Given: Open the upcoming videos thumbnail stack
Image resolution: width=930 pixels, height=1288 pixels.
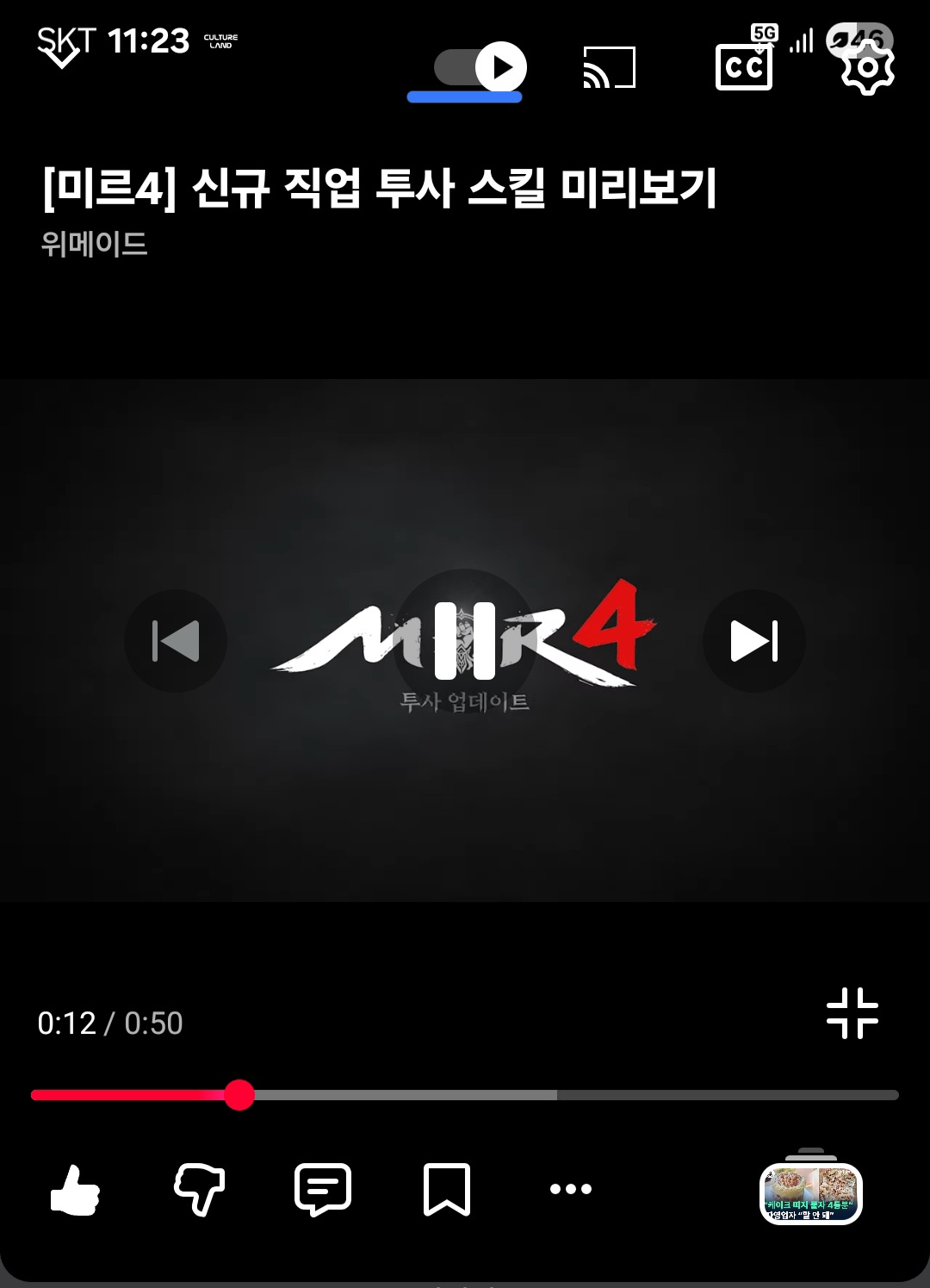Looking at the screenshot, I should pyautogui.click(x=810, y=1192).
